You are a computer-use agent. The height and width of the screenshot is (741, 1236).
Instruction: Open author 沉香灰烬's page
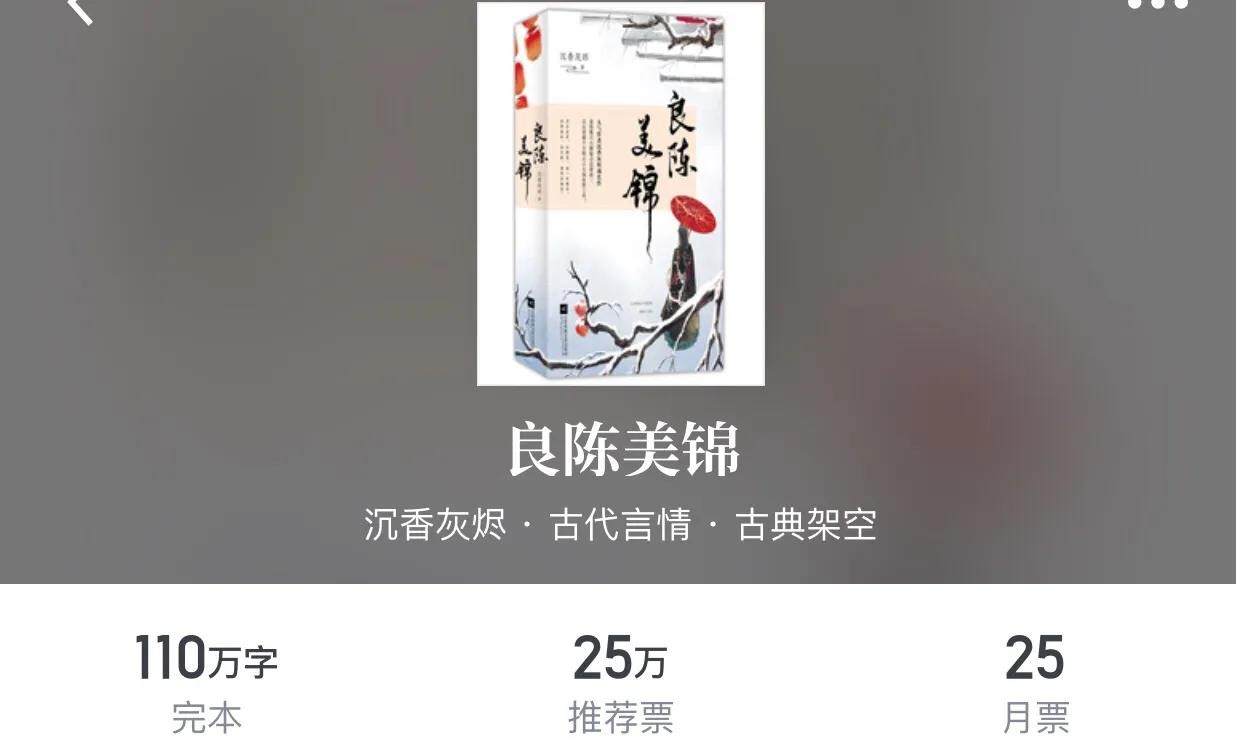(x=435, y=524)
